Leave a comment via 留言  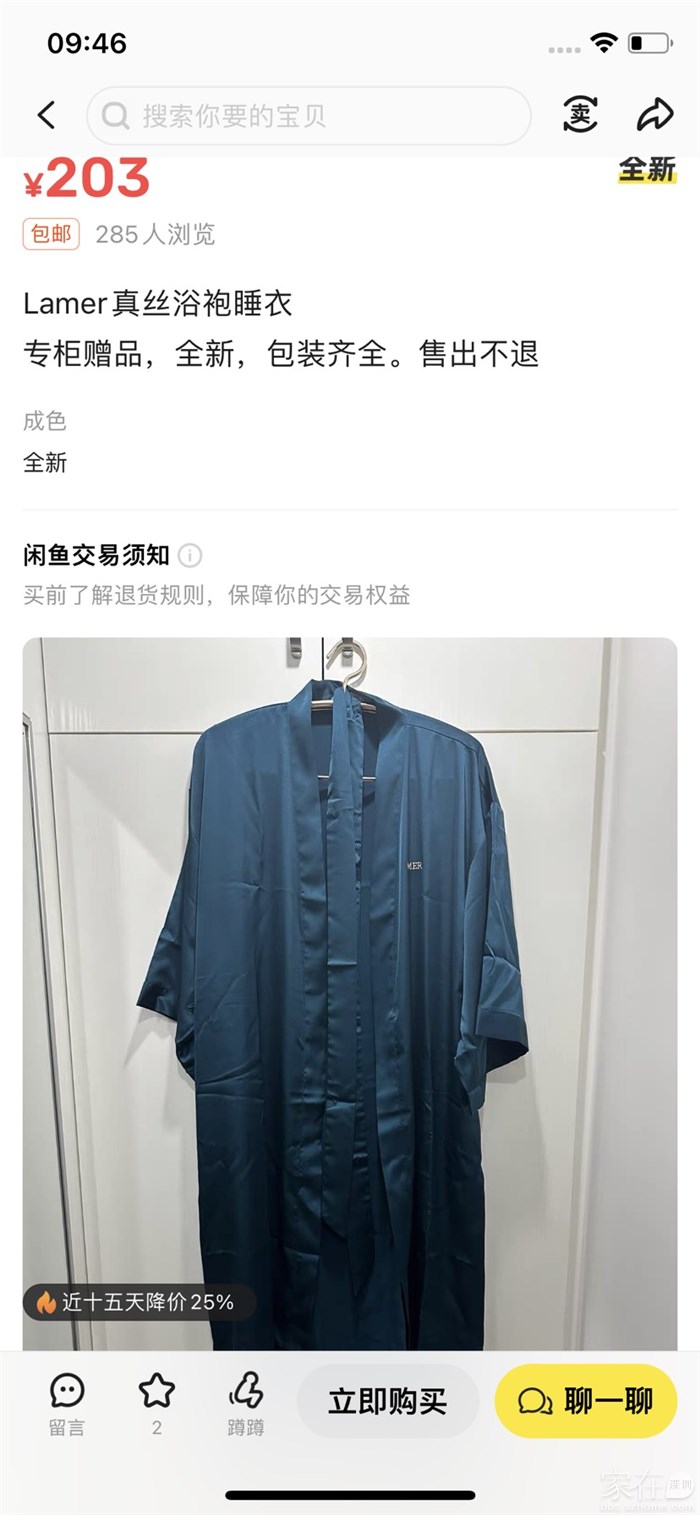pyautogui.click(x=67, y=1402)
